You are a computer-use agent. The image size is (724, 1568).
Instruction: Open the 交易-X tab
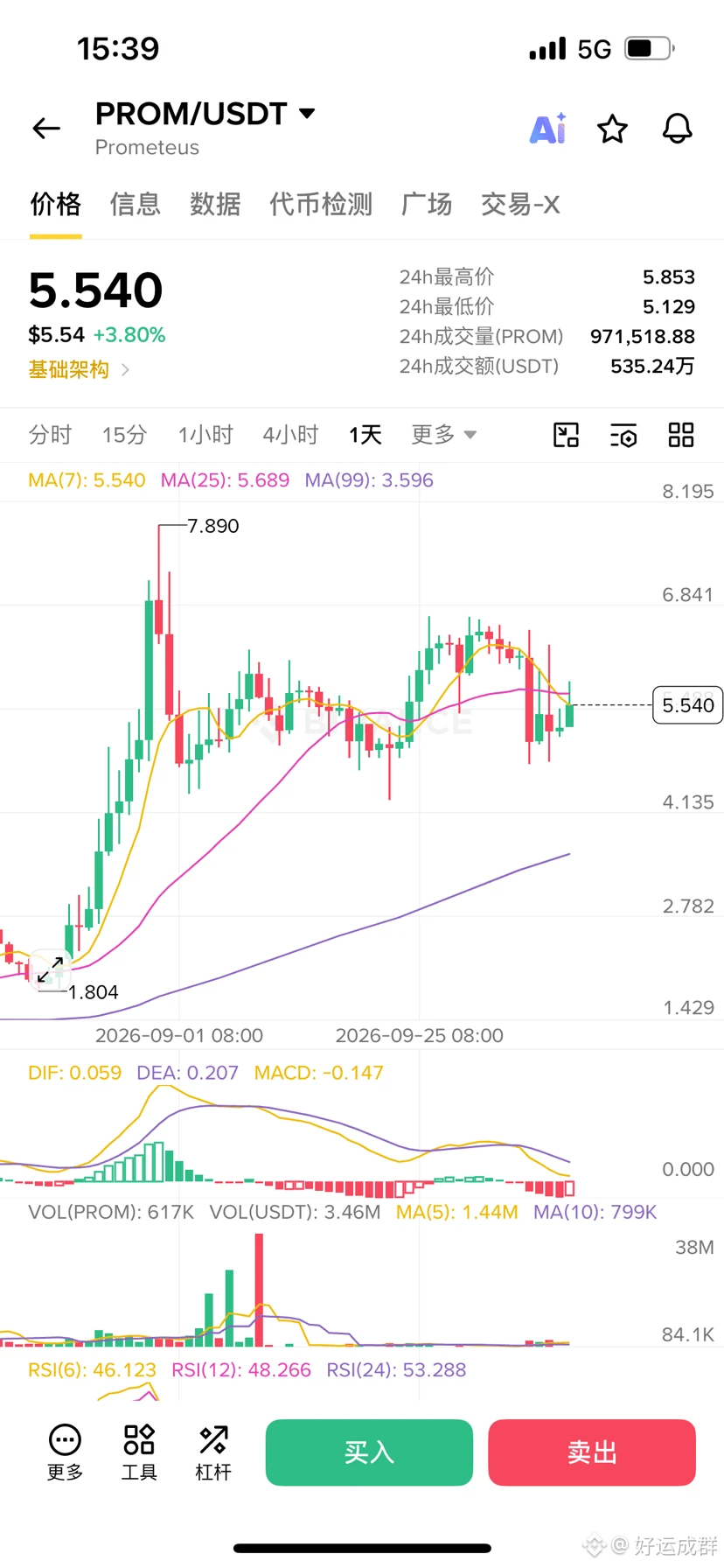pos(520,204)
